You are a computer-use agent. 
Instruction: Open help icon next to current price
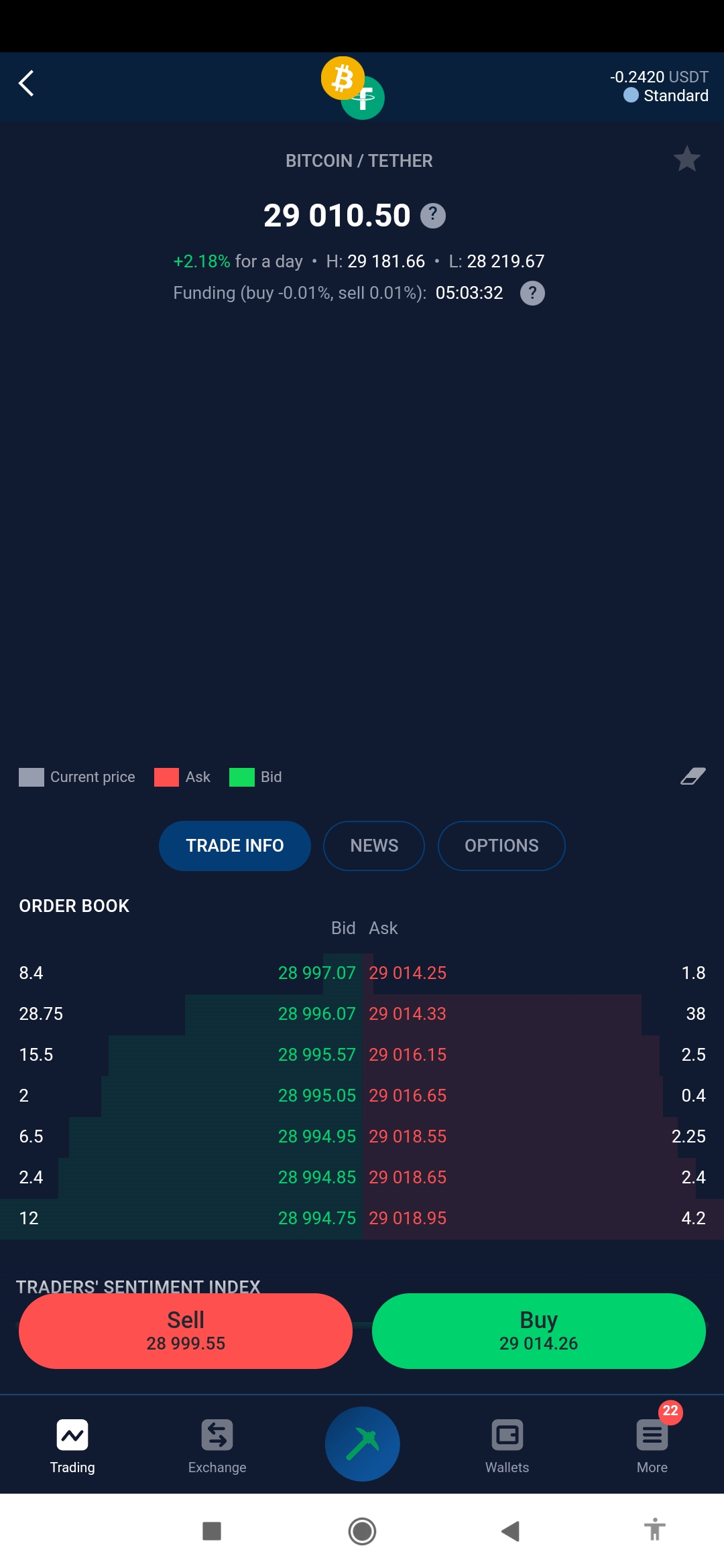pos(433,215)
